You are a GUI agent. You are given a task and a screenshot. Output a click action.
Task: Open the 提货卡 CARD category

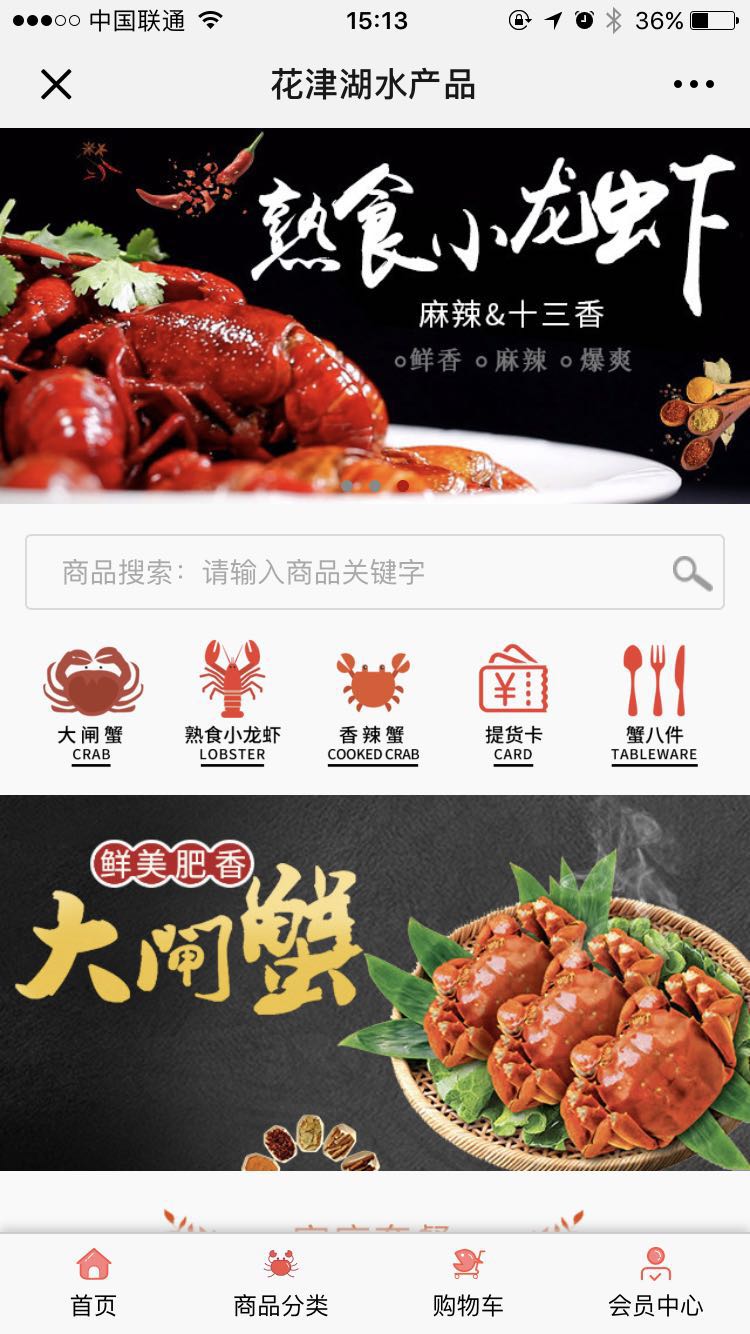(513, 705)
